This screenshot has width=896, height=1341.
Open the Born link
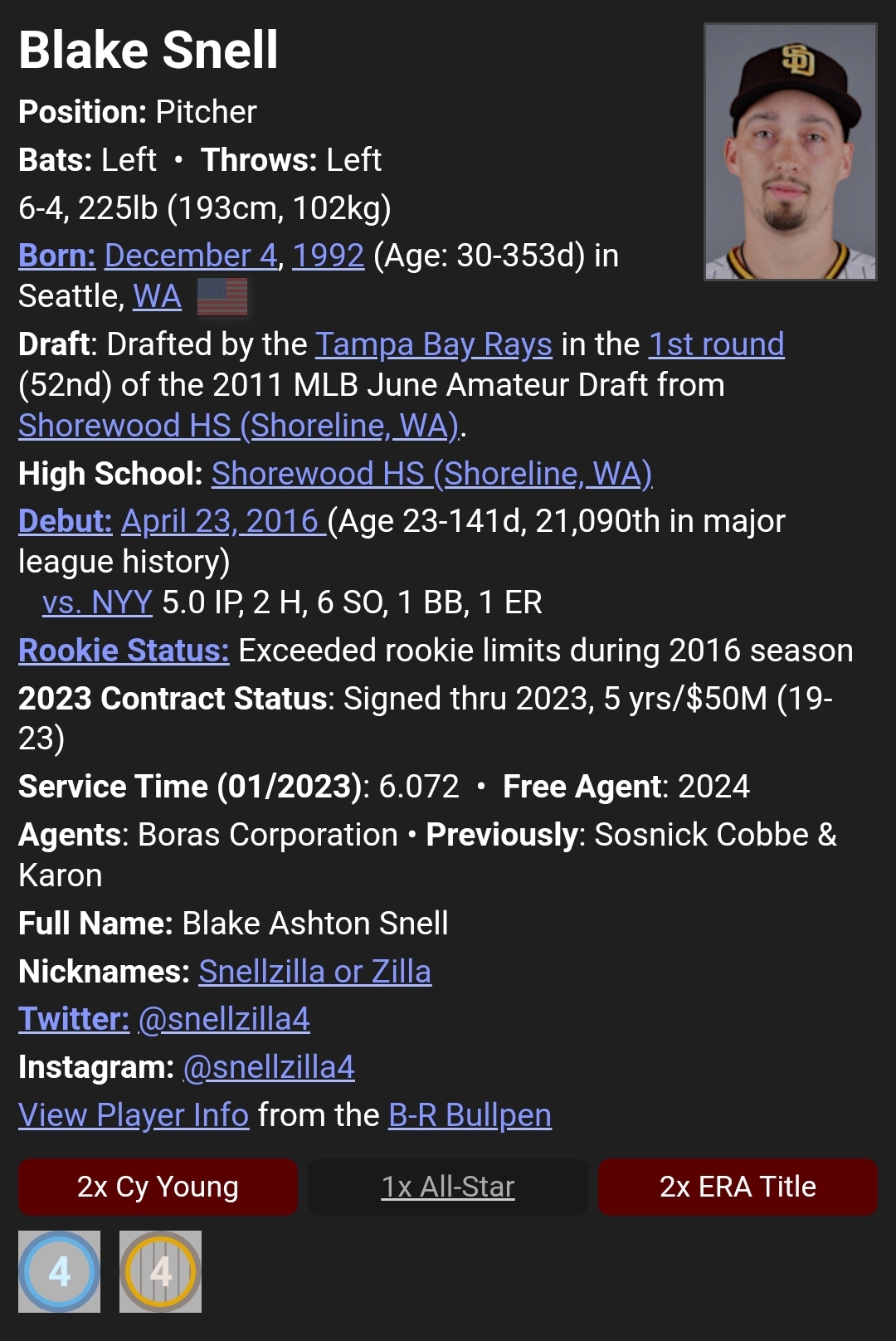[x=57, y=256]
